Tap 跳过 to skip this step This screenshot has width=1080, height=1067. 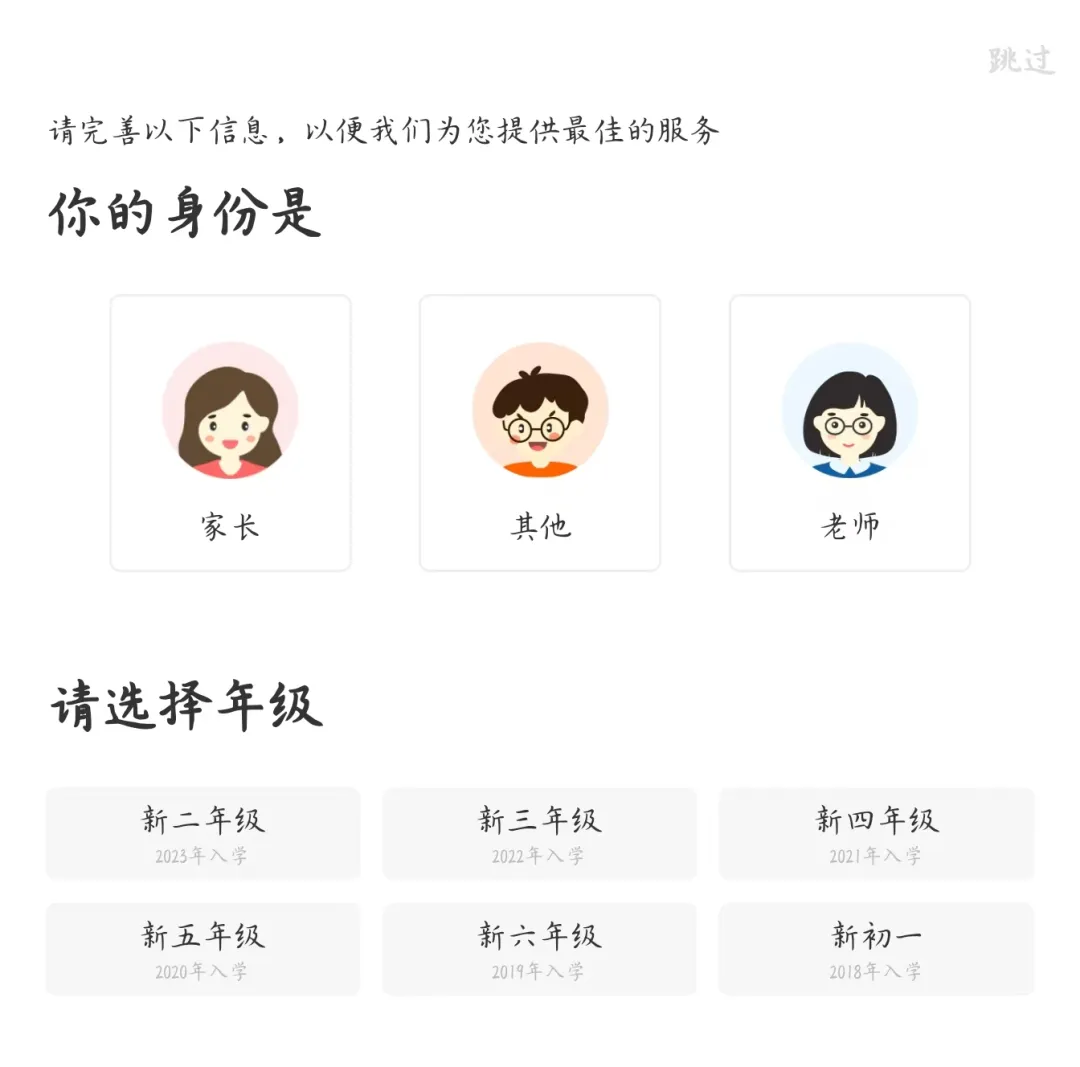pyautogui.click(x=1021, y=61)
